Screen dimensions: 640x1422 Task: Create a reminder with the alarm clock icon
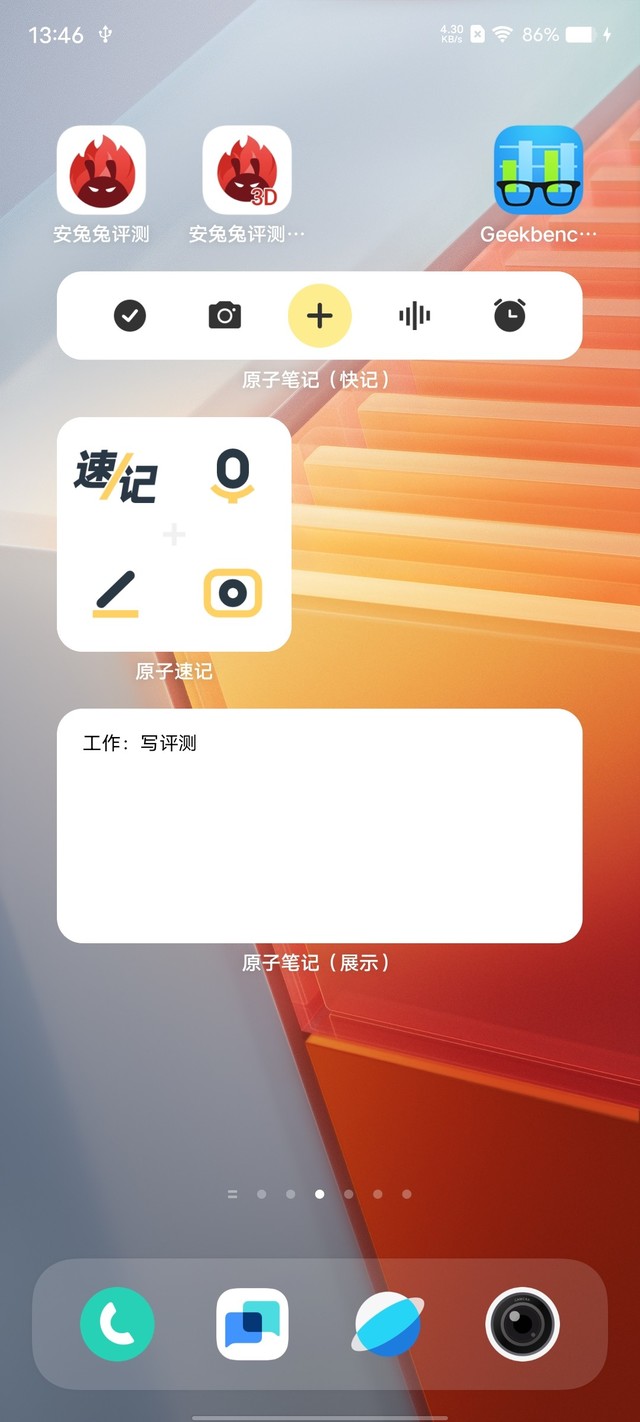tap(509, 316)
